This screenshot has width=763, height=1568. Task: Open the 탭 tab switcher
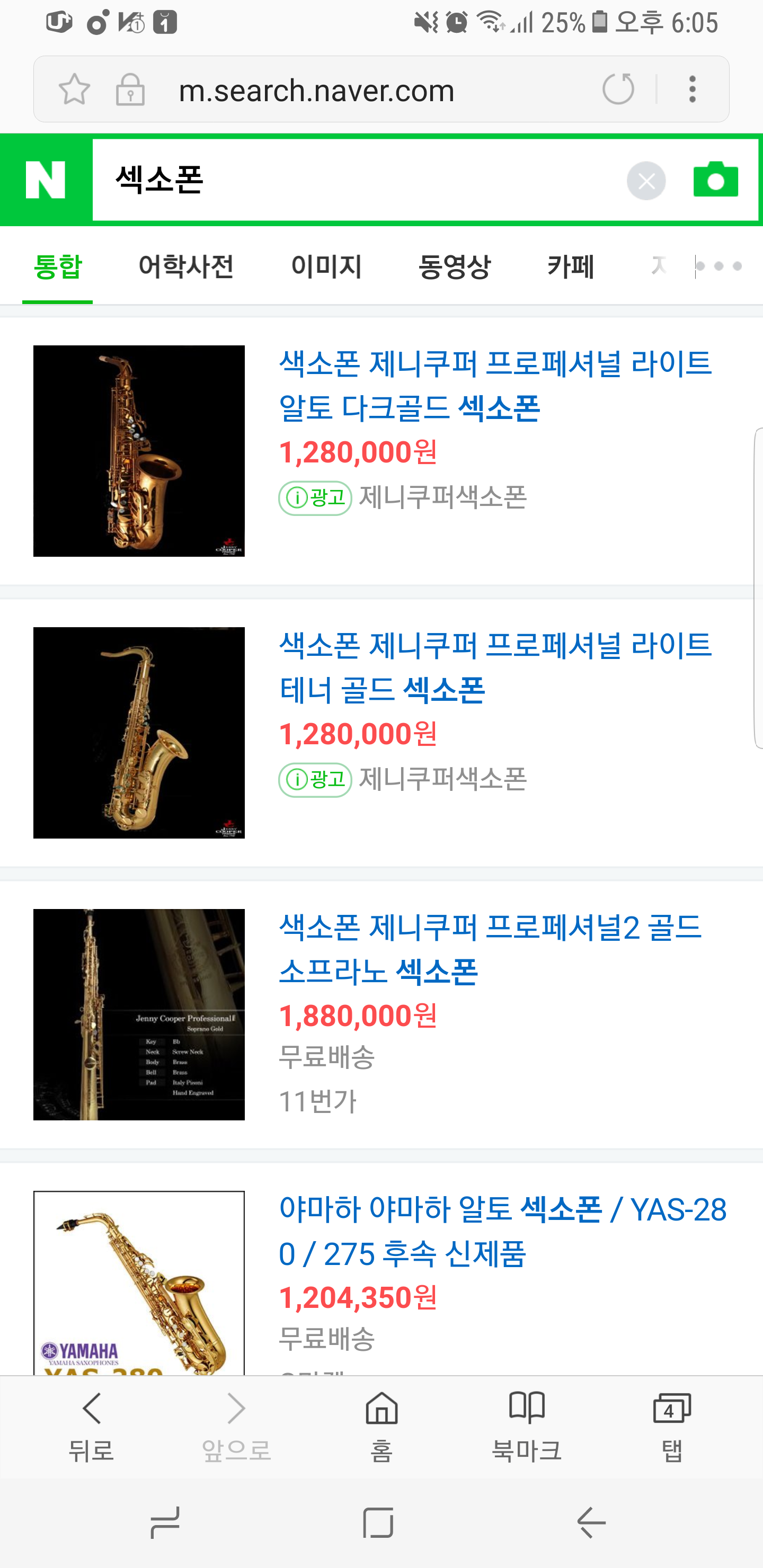point(672,1426)
